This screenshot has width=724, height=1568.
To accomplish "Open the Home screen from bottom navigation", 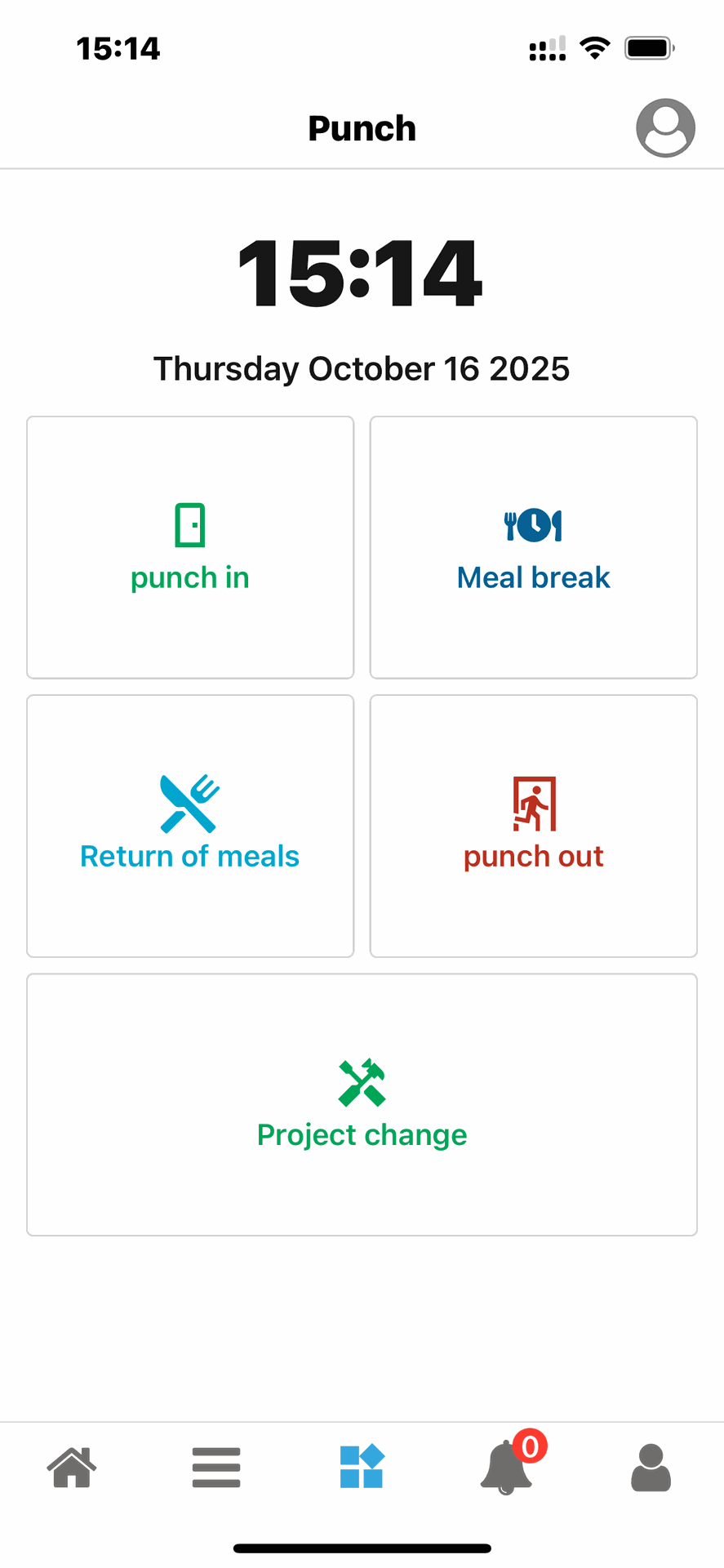I will tap(73, 1468).
